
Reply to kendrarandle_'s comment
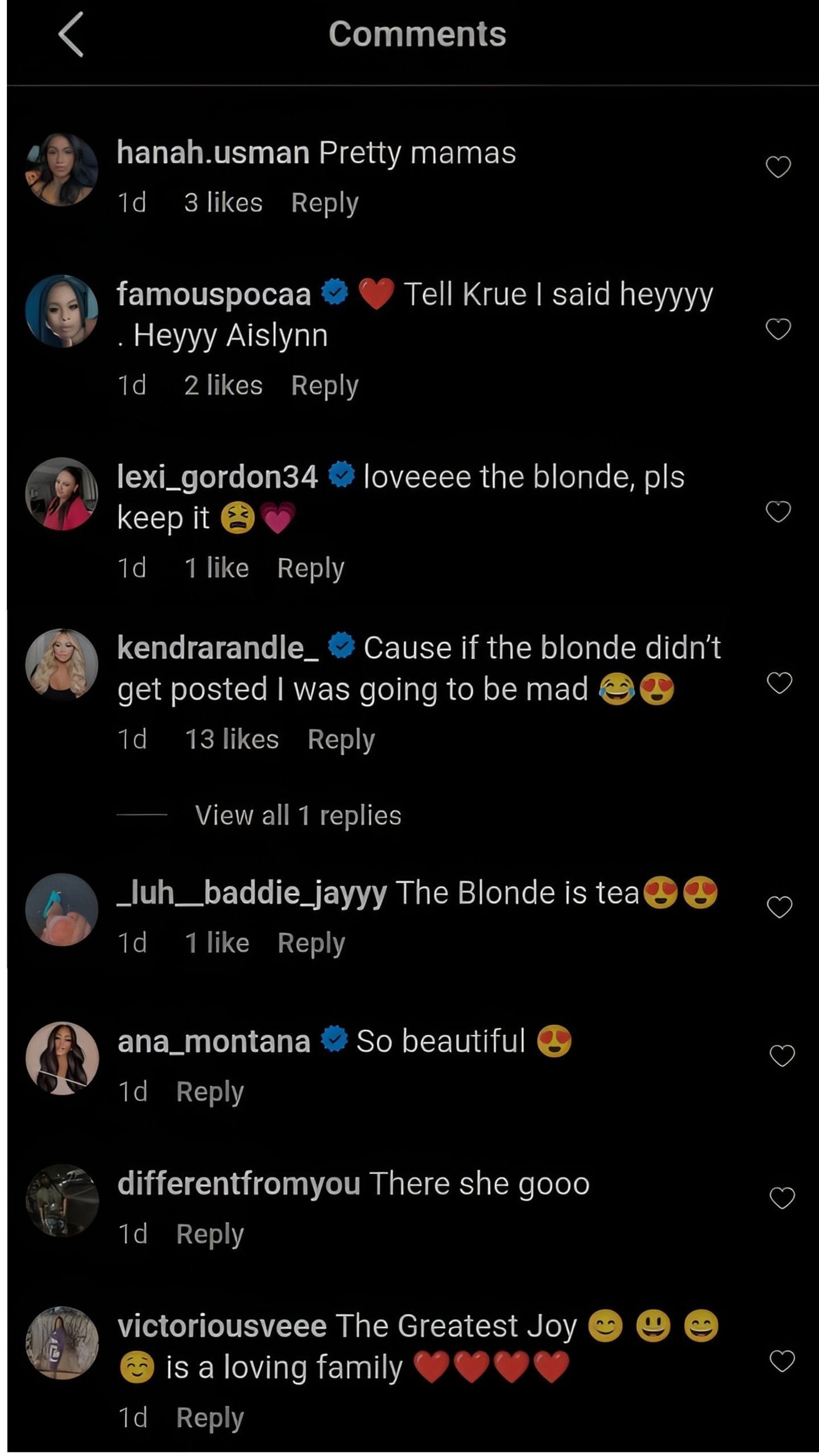pos(341,739)
